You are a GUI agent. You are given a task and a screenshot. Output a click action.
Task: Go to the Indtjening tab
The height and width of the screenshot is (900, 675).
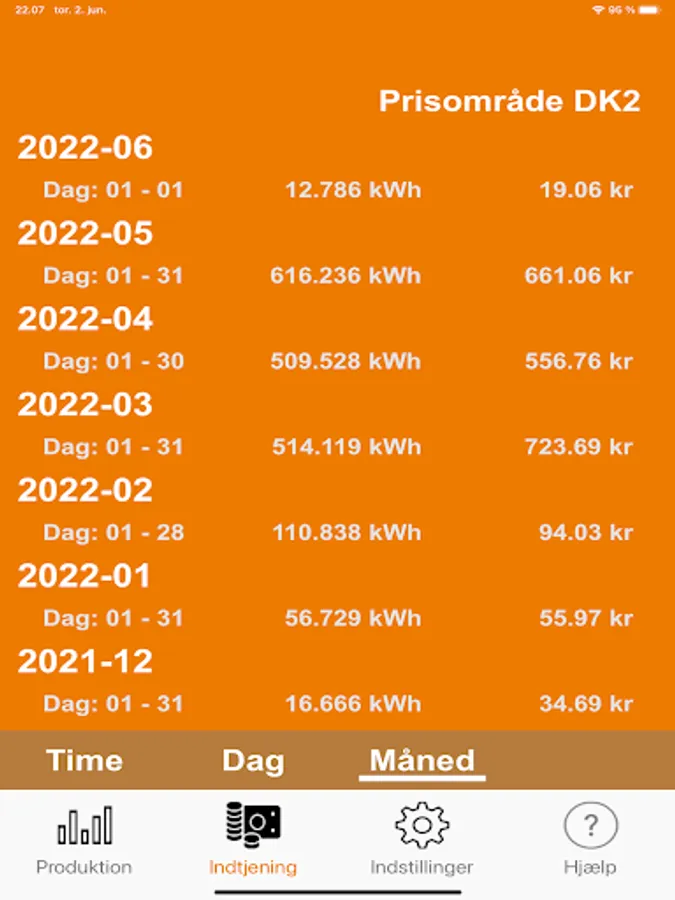[253, 840]
